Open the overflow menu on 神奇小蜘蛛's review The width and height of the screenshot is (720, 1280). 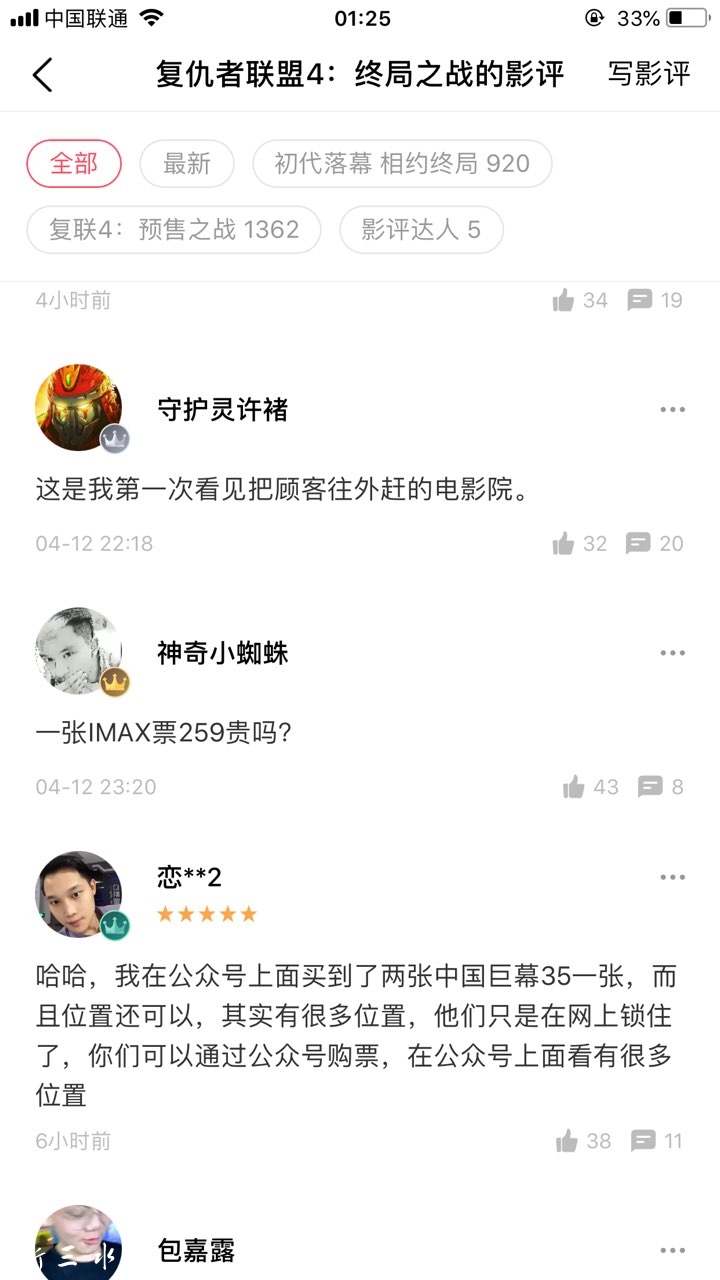pyautogui.click(x=672, y=653)
